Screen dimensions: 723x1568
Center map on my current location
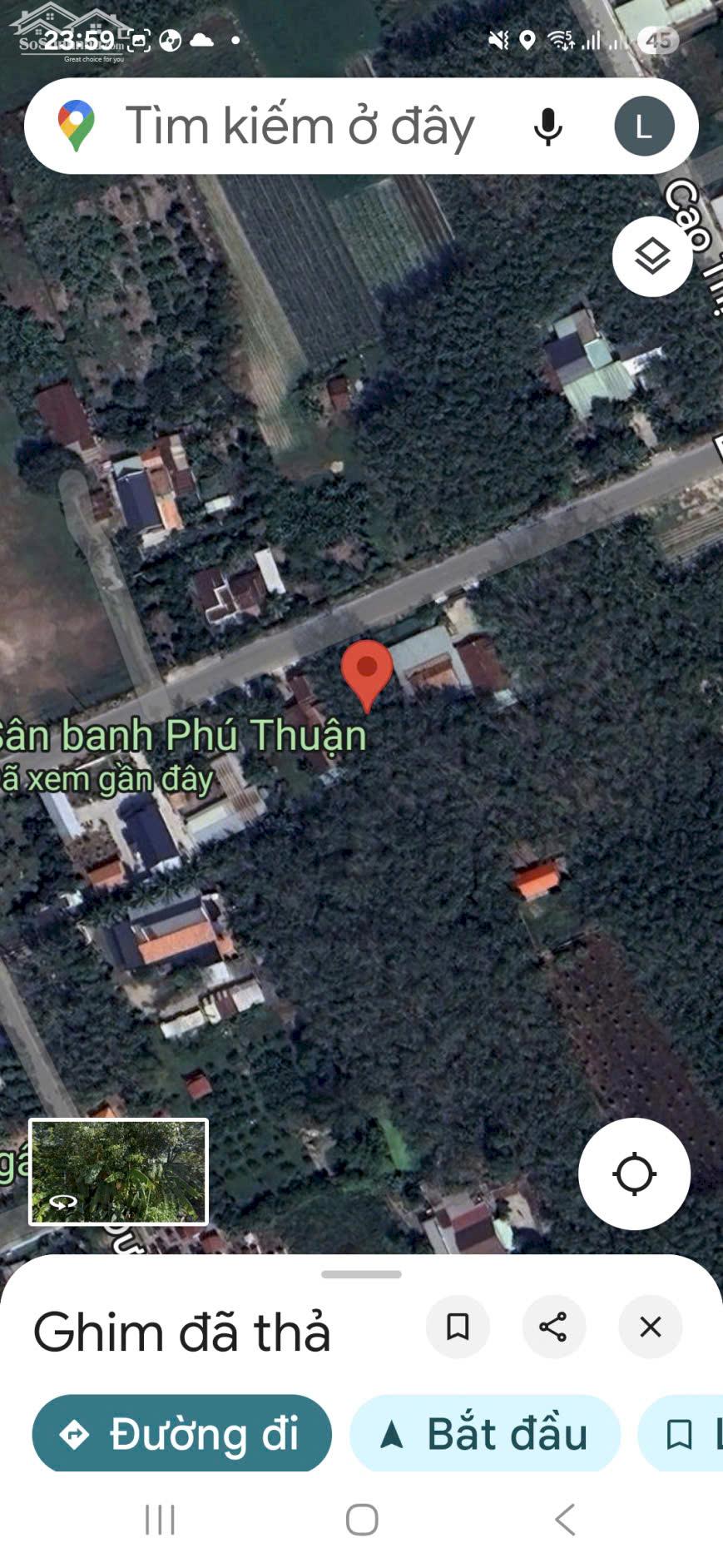pos(634,1174)
